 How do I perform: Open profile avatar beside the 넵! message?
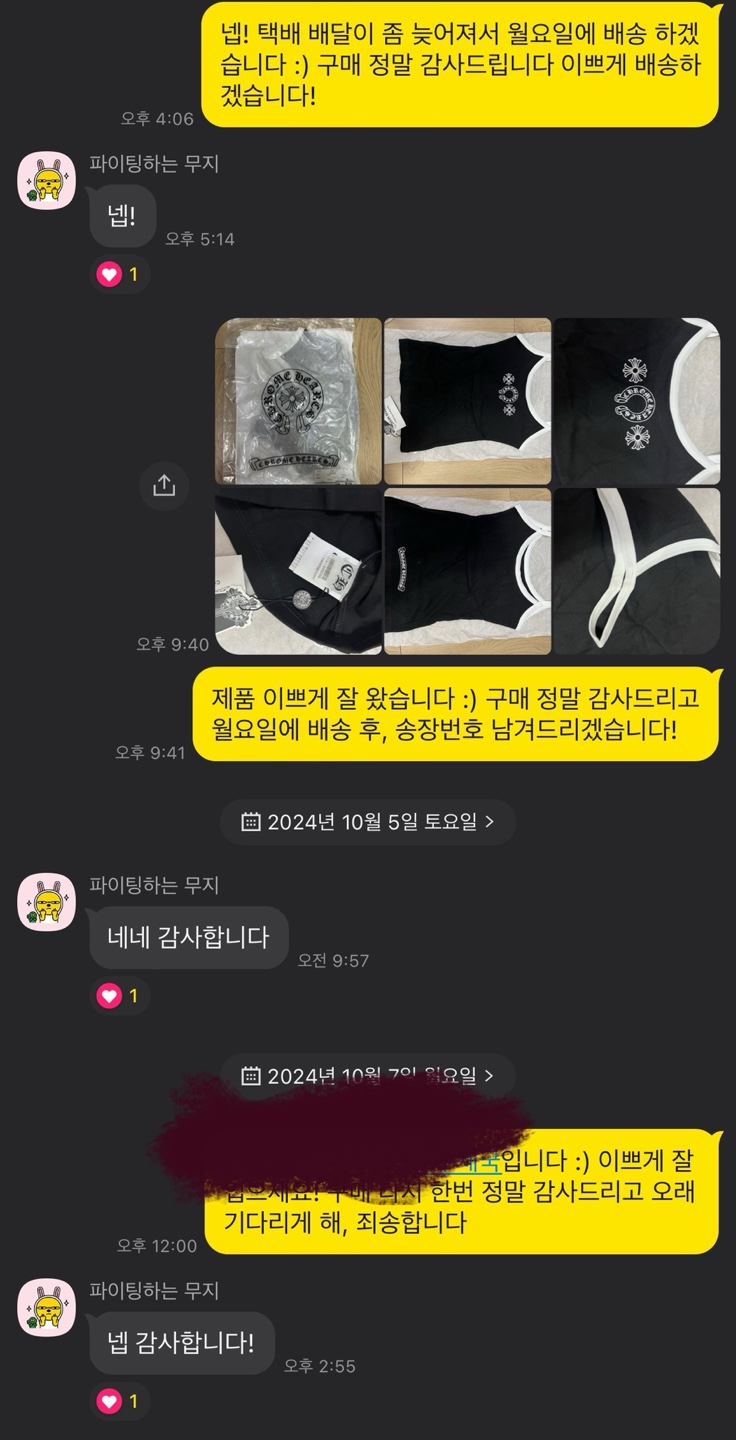point(47,181)
